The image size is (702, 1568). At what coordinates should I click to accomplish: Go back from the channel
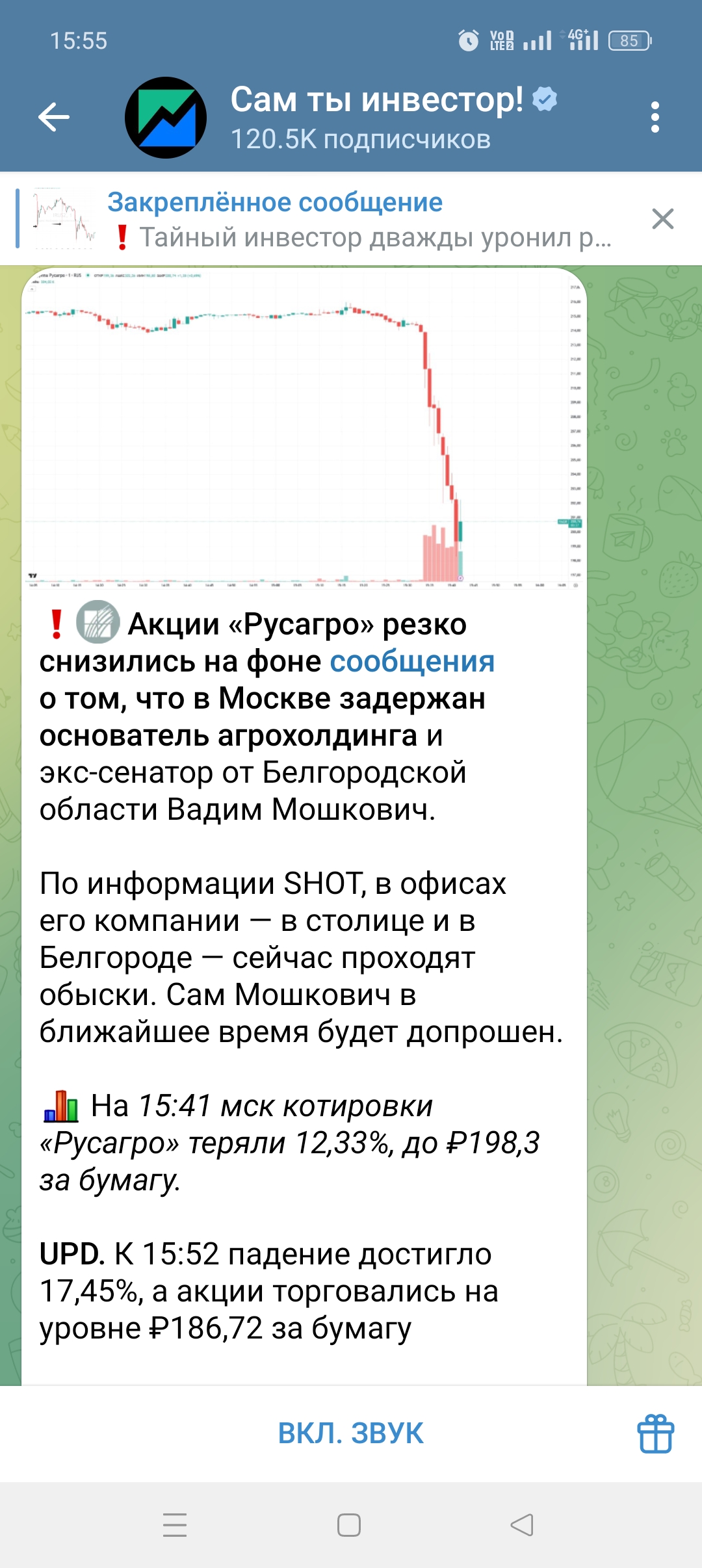pyautogui.click(x=54, y=118)
